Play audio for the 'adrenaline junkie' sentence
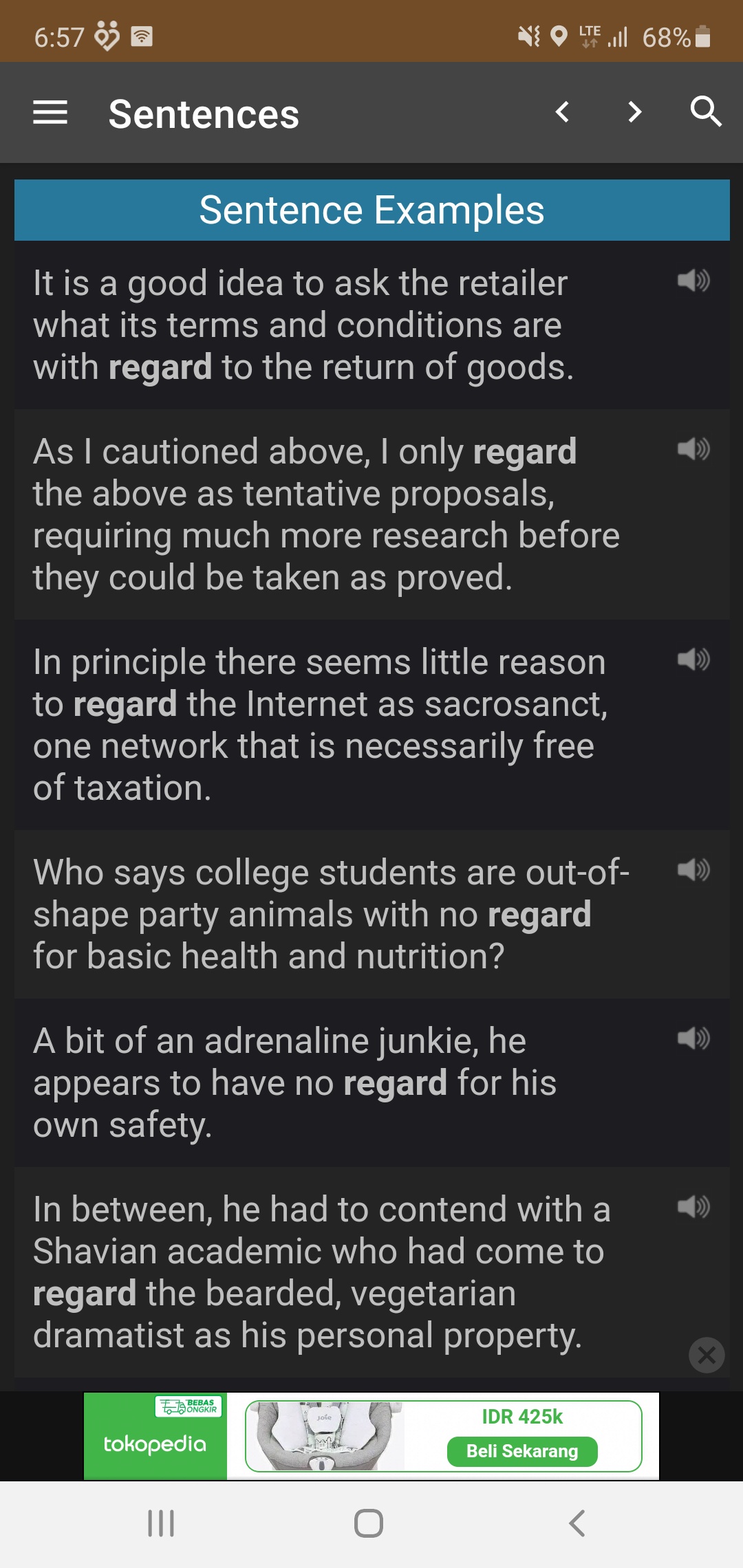Screen dimensions: 743x1568 click(693, 1038)
